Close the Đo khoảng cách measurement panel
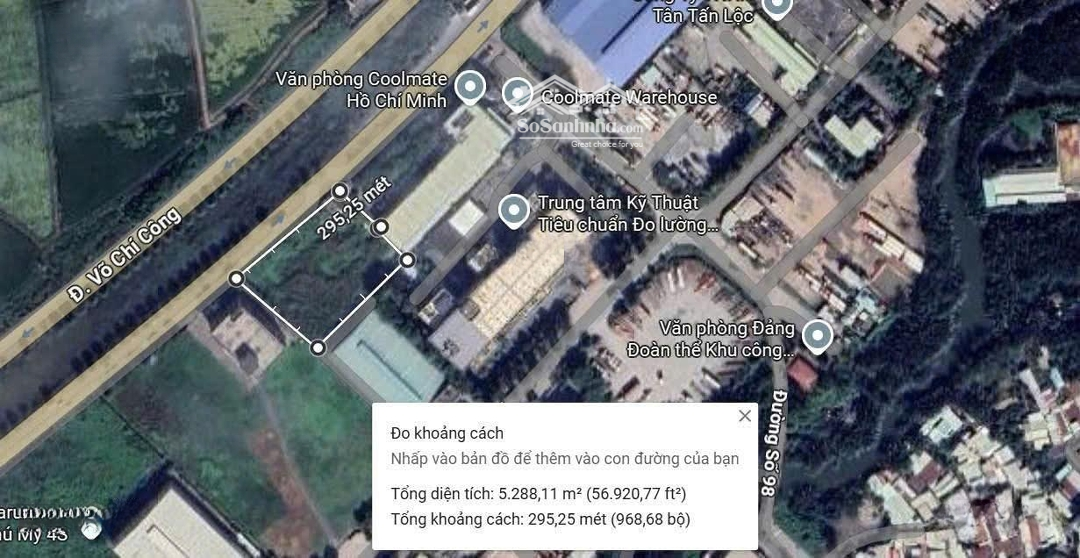Viewport: 1080px width, 558px height. [744, 416]
